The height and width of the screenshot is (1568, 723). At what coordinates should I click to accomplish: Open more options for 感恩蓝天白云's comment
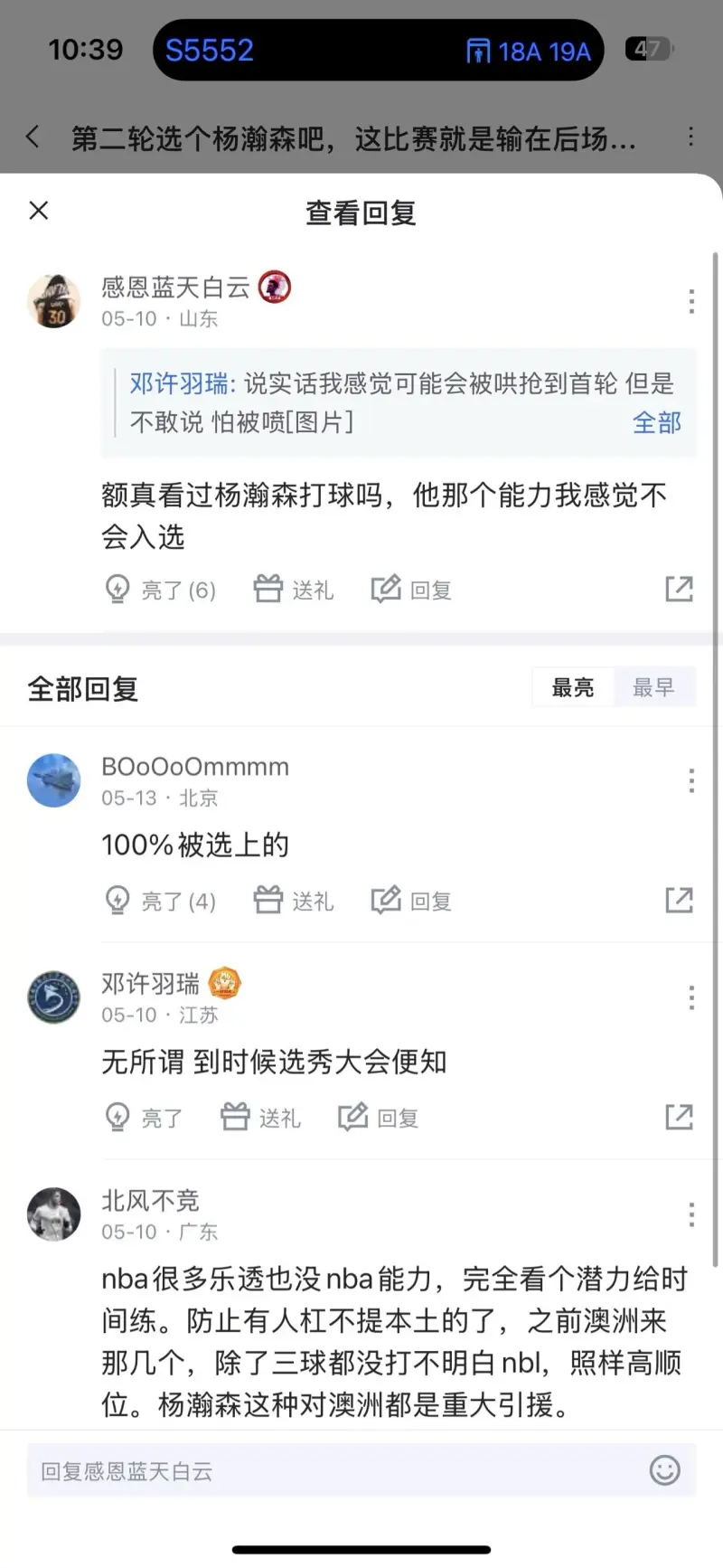pyautogui.click(x=691, y=301)
